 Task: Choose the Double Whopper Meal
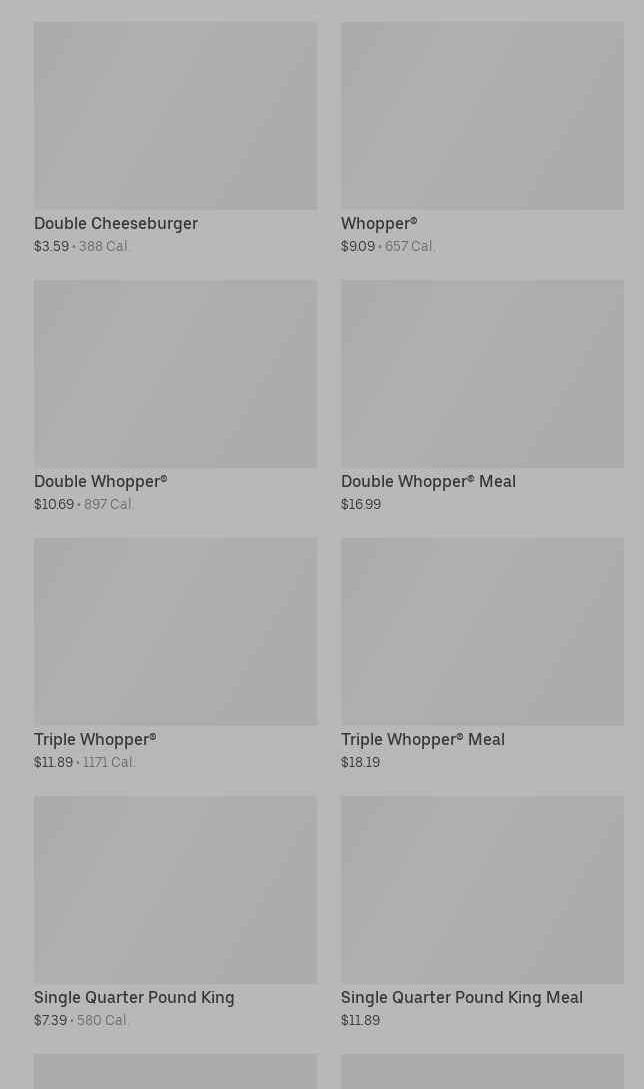point(482,396)
